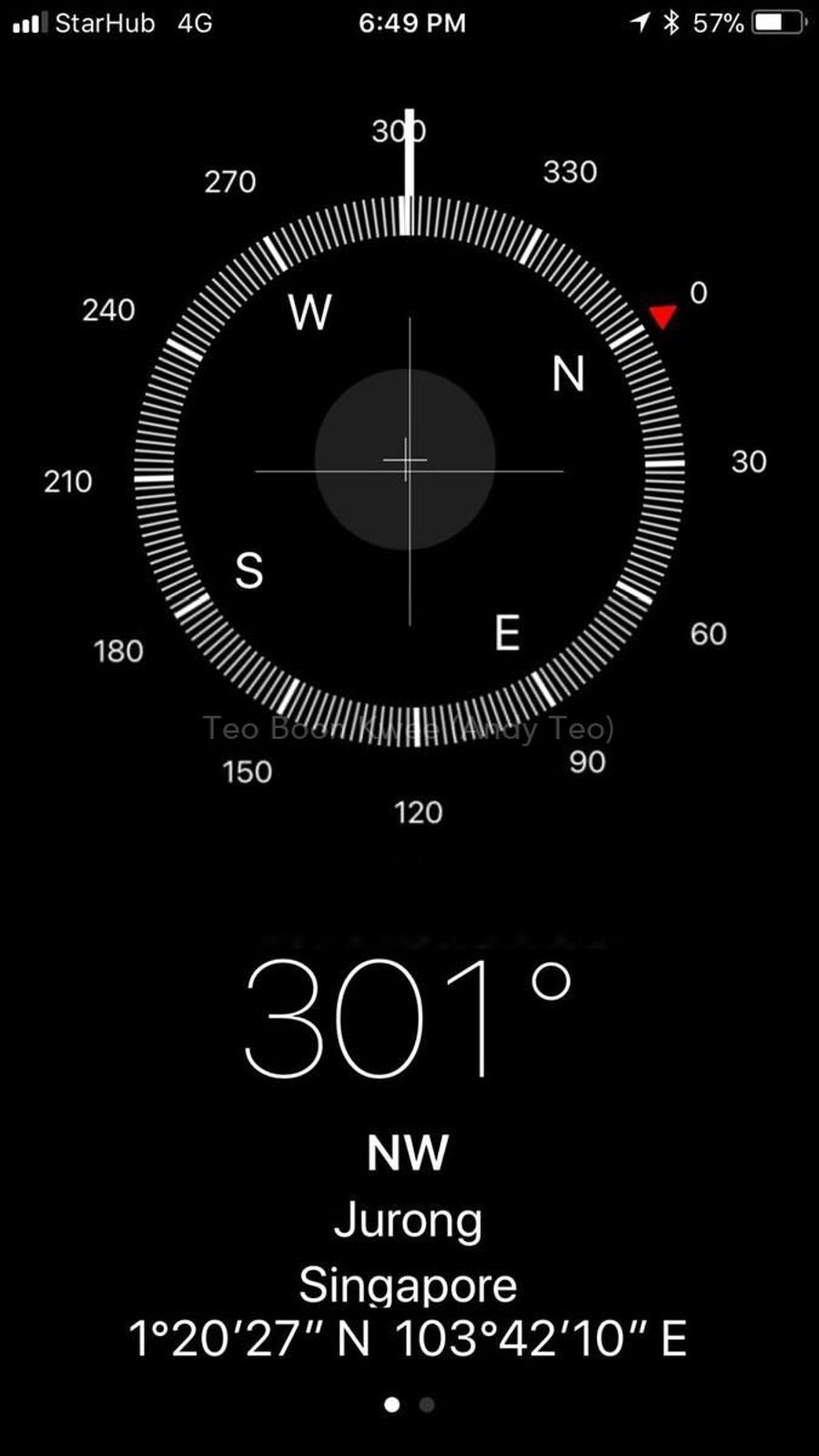
Task: Tap the compass dial to lock the bearing
Action: pos(409,470)
